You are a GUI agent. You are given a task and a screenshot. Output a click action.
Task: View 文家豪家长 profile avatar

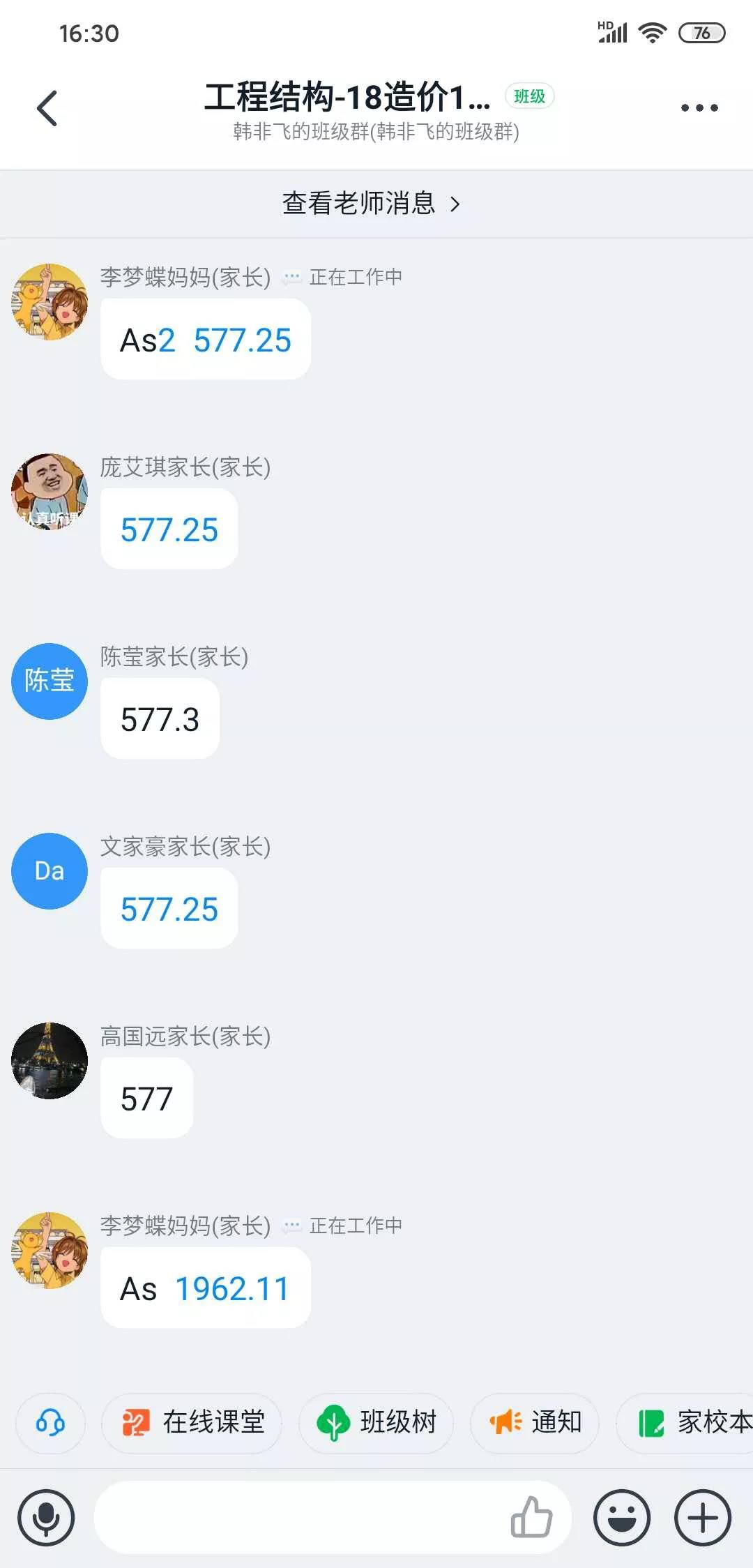point(50,871)
